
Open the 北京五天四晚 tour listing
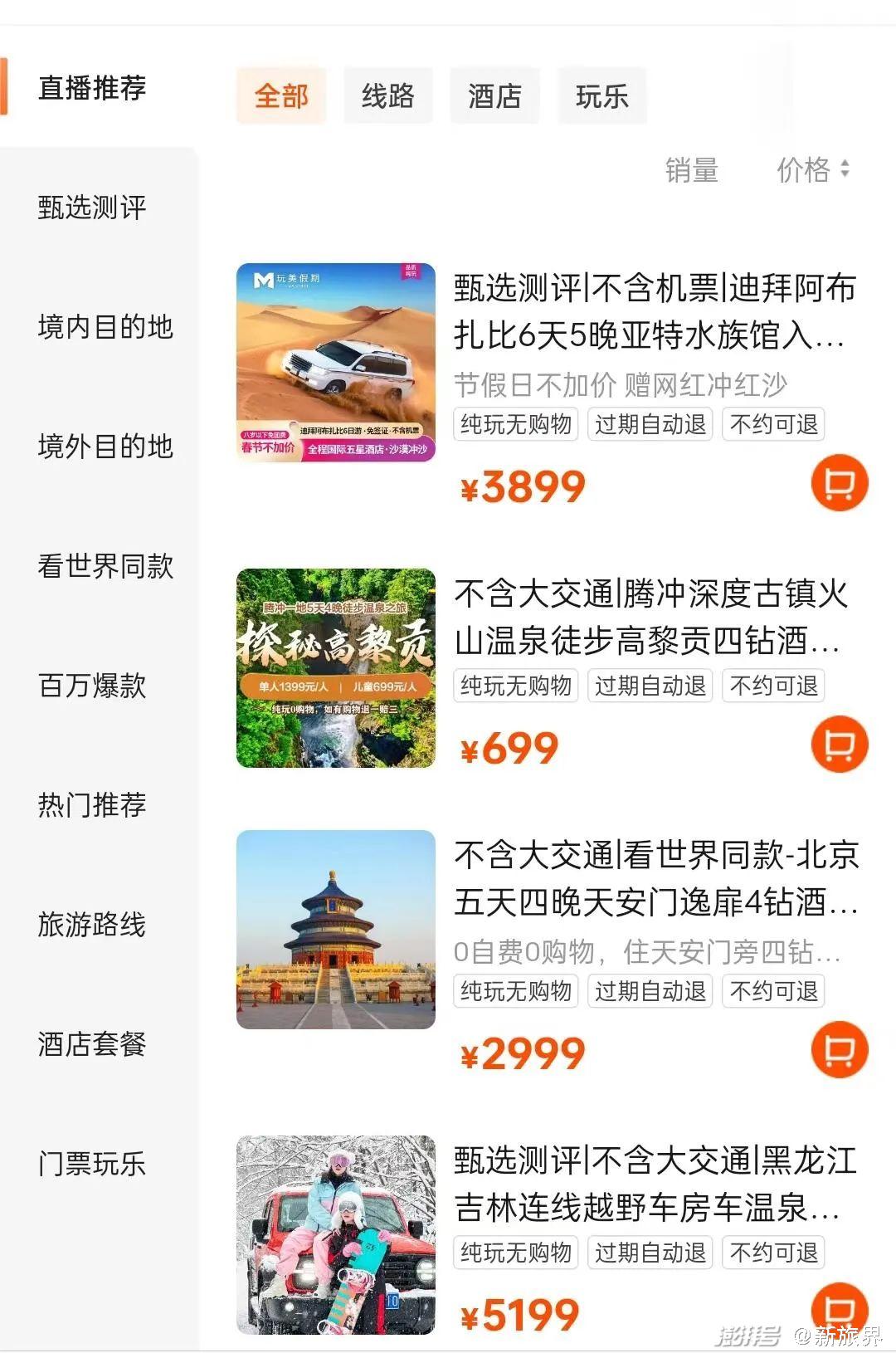tap(655, 878)
